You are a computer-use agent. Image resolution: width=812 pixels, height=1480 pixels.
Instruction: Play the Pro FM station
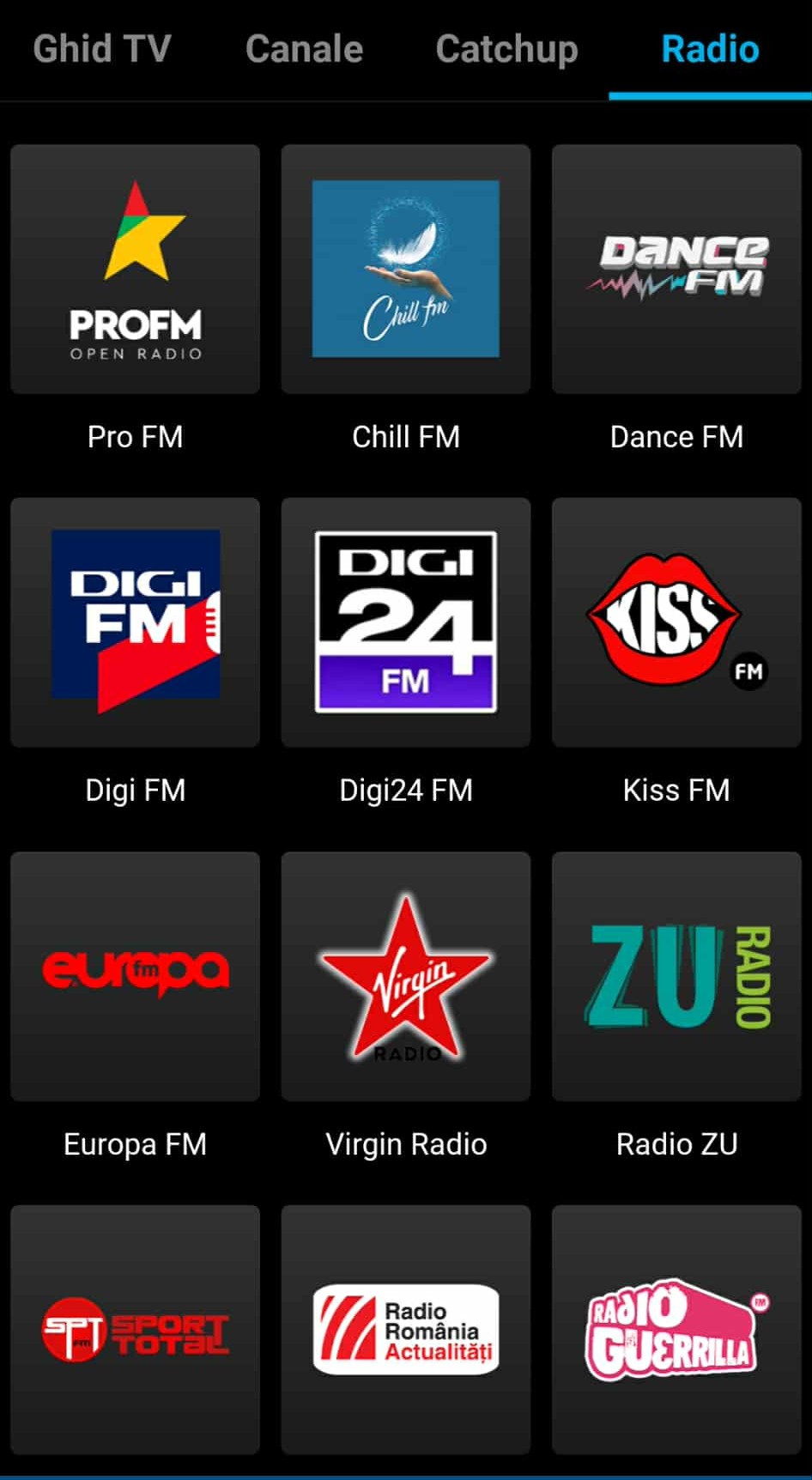click(135, 269)
